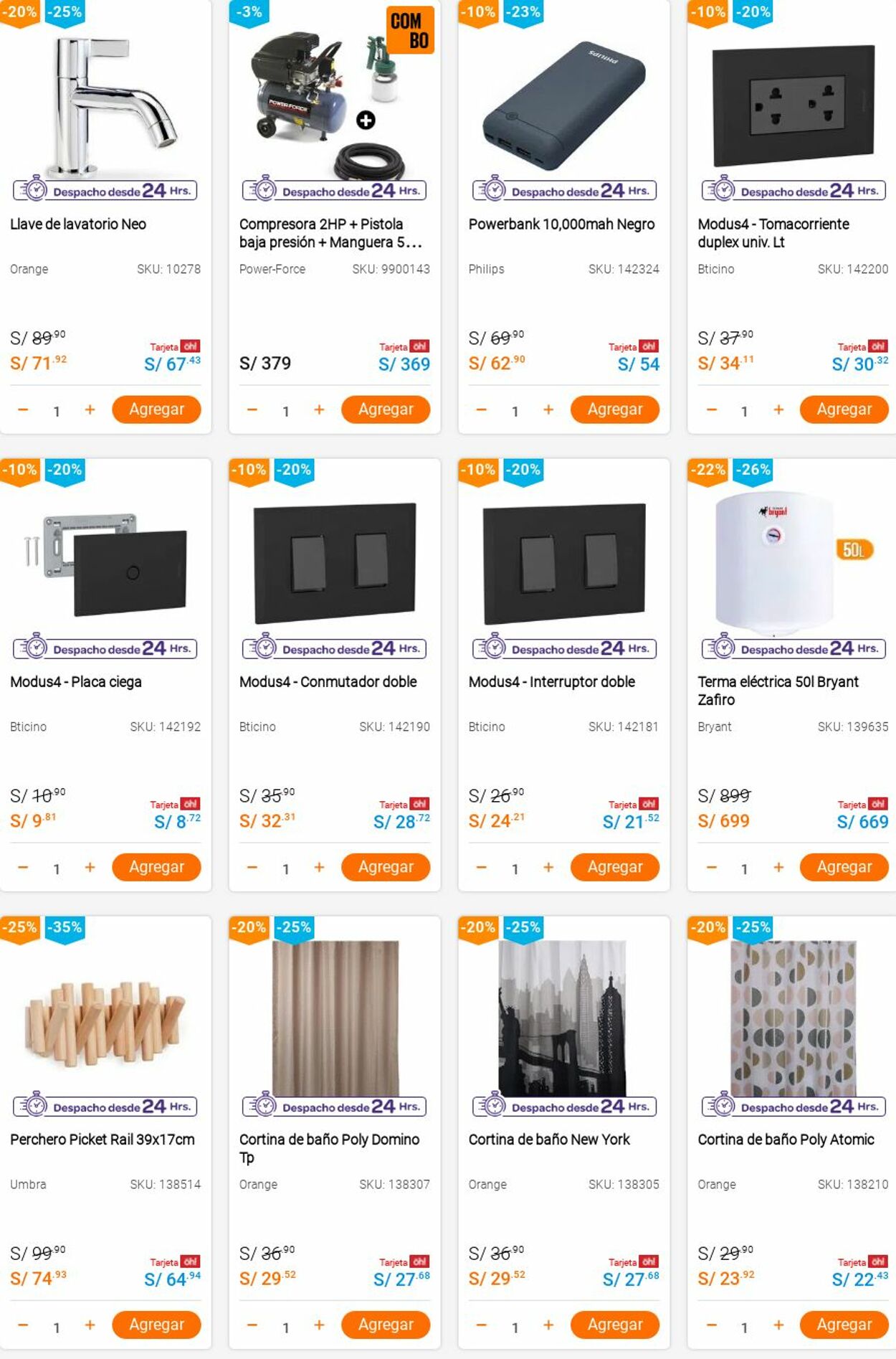Add Cortina de baño New York to cart
This screenshot has height=1359, width=896.
coord(615,1325)
